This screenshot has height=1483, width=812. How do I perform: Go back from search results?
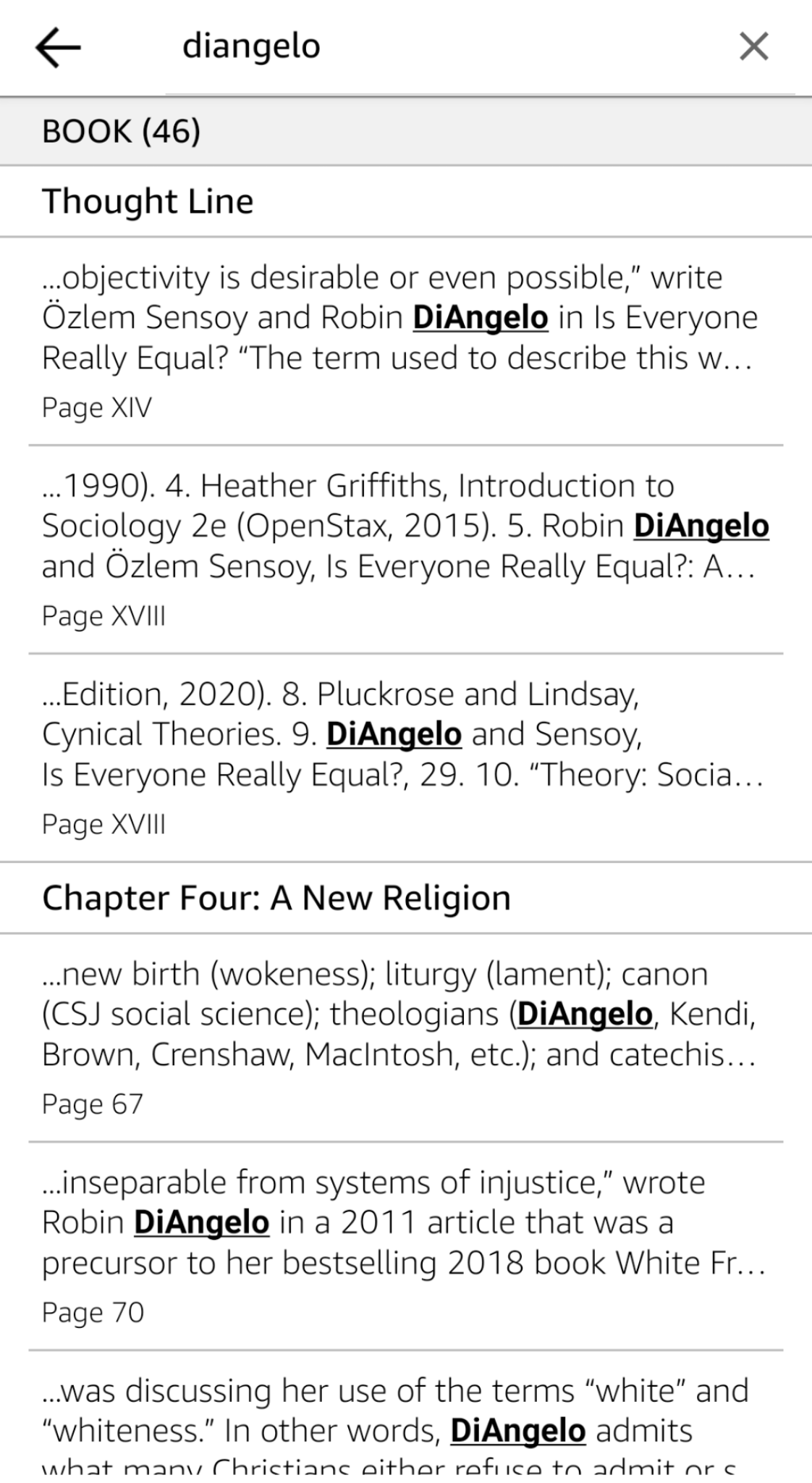pyautogui.click(x=58, y=48)
